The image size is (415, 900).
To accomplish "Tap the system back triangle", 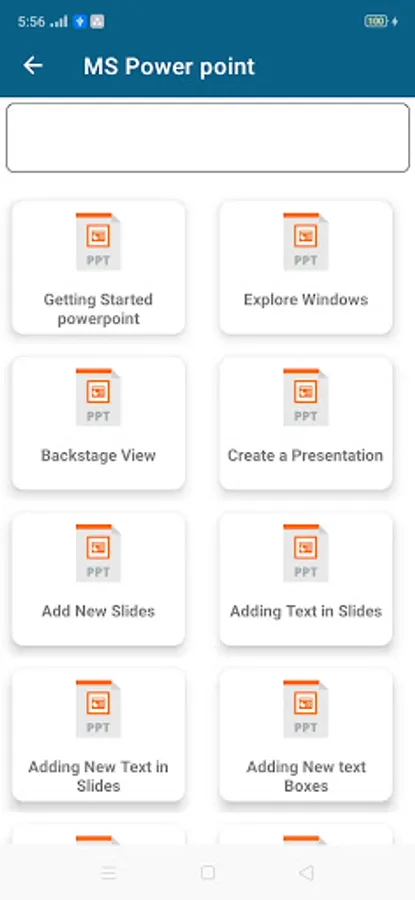I will click(306, 873).
